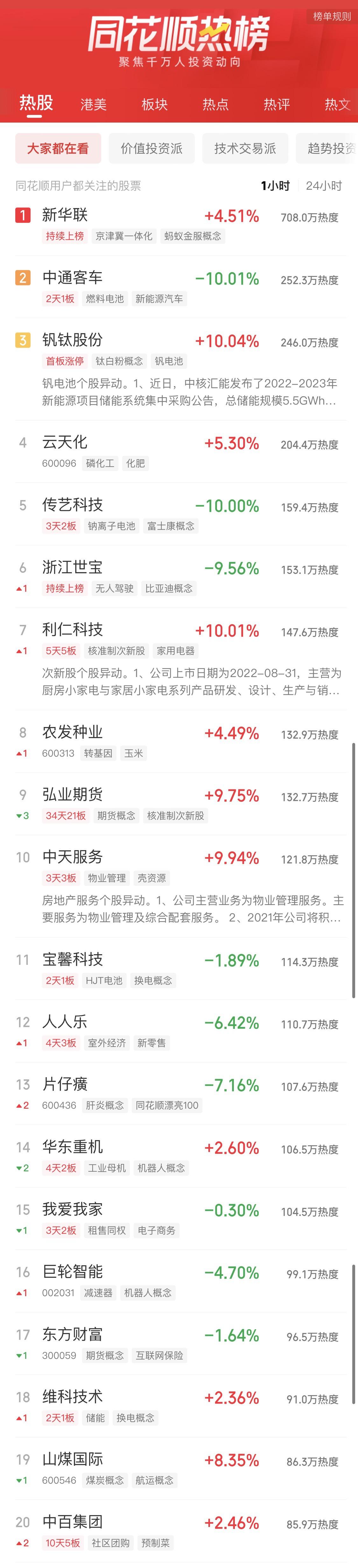Select the 价值投资派 filter chip
The height and width of the screenshot is (1568, 358).
click(x=151, y=149)
